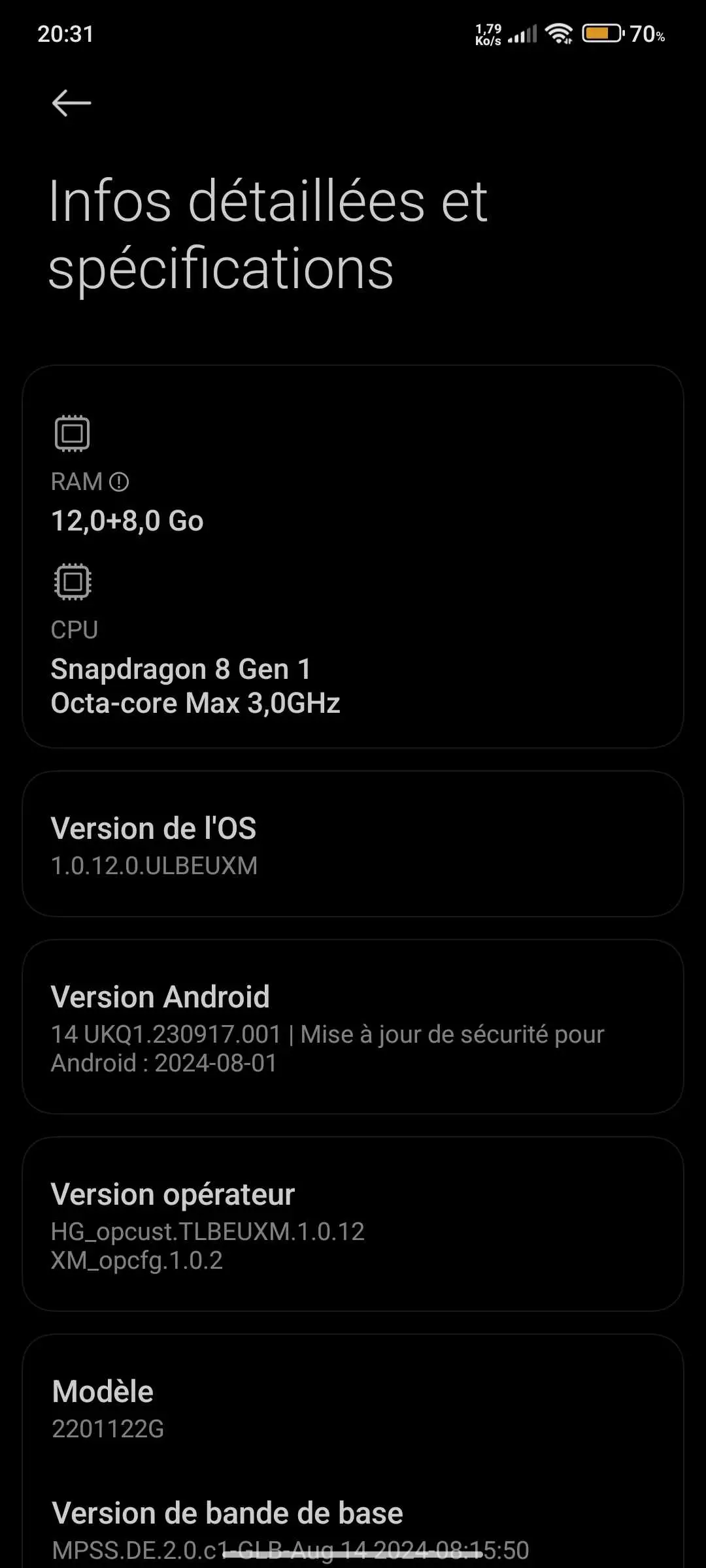Tap the Version de l'OS row
Image resolution: width=706 pixels, height=1568 pixels.
(353, 844)
